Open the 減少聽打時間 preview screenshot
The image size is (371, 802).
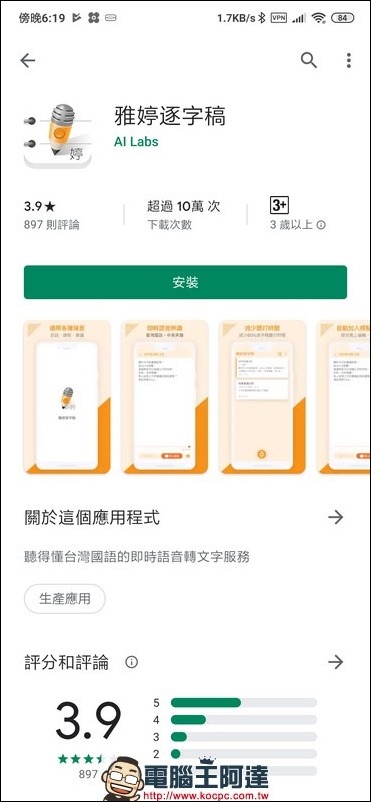pos(263,397)
